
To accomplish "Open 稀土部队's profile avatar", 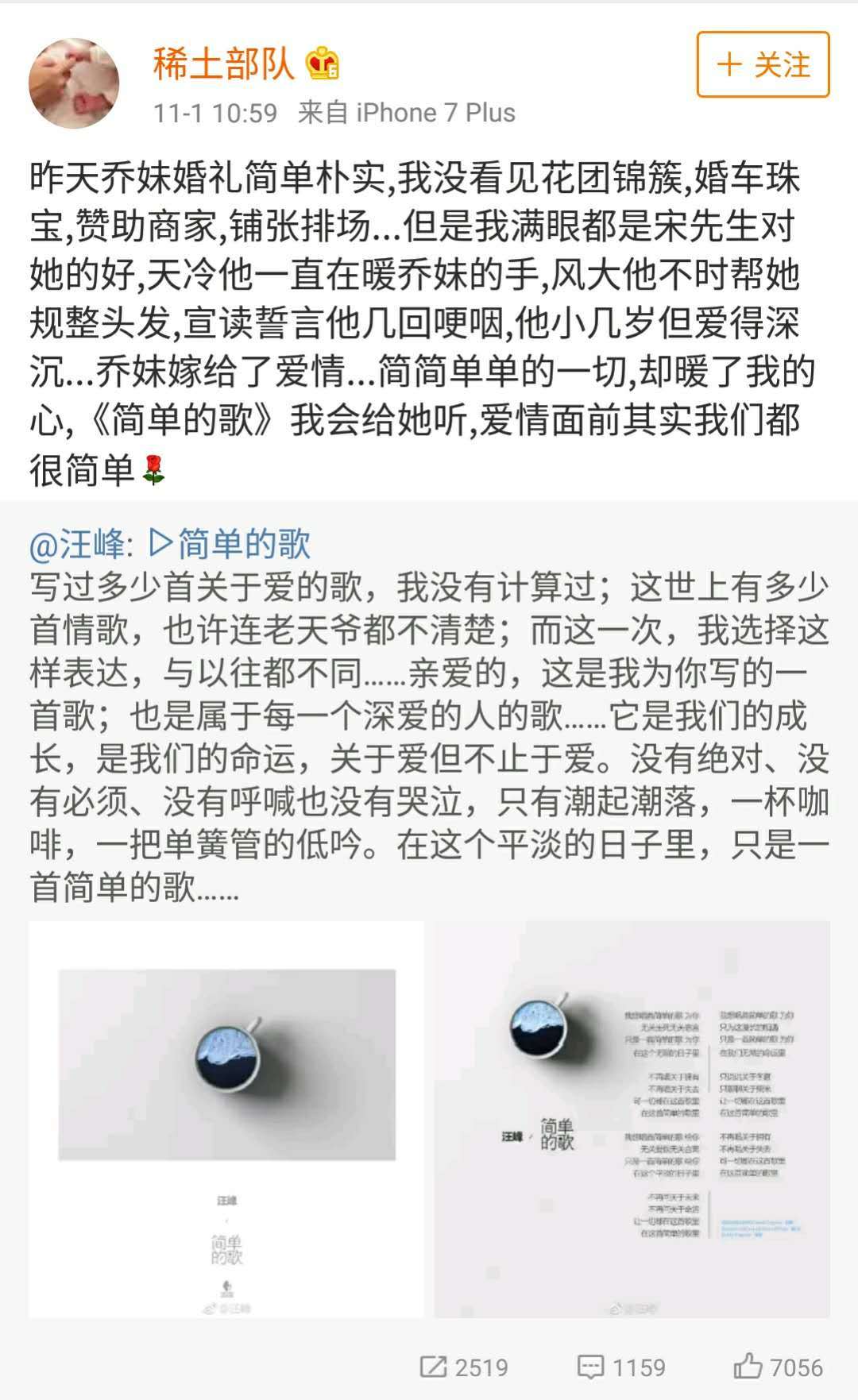I will [x=74, y=83].
